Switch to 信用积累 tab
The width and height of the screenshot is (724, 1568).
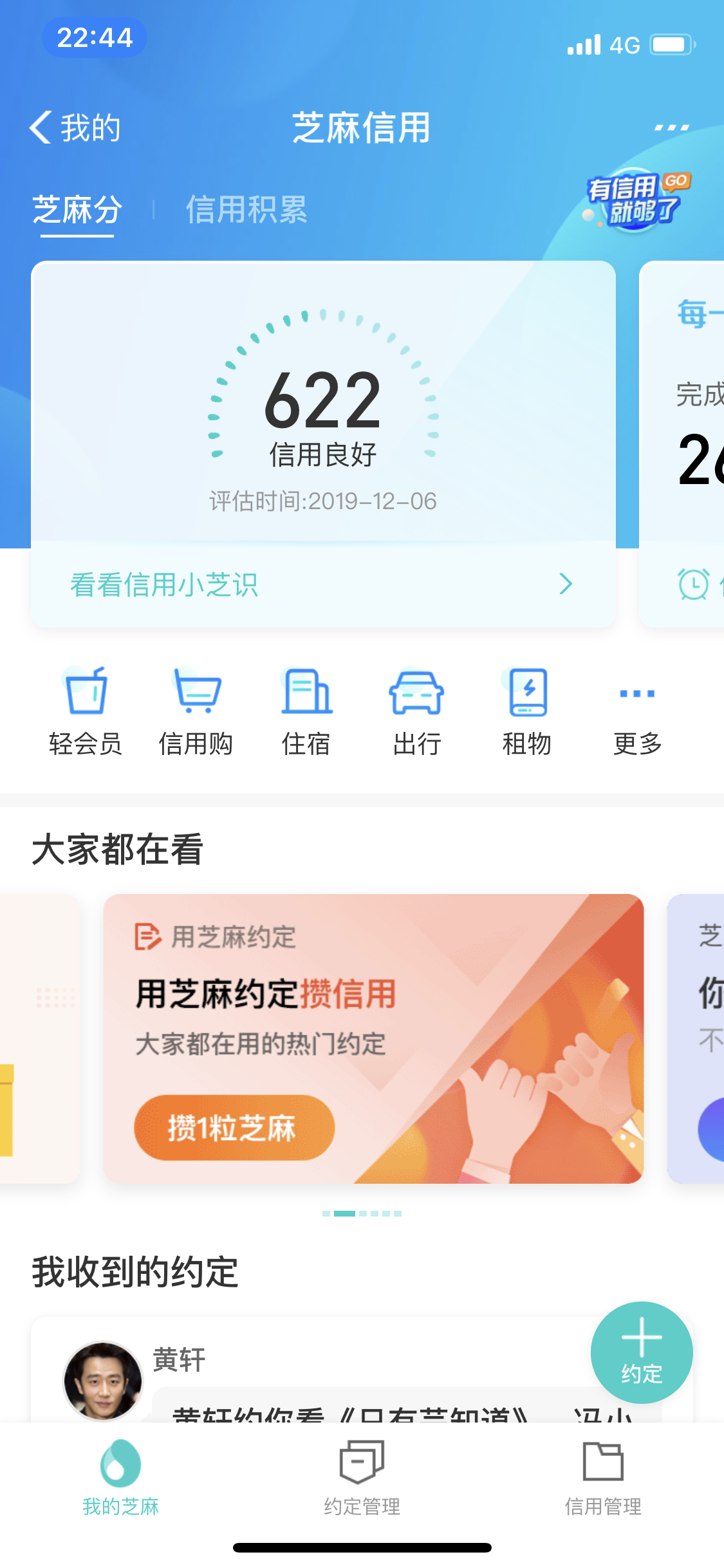tap(246, 210)
